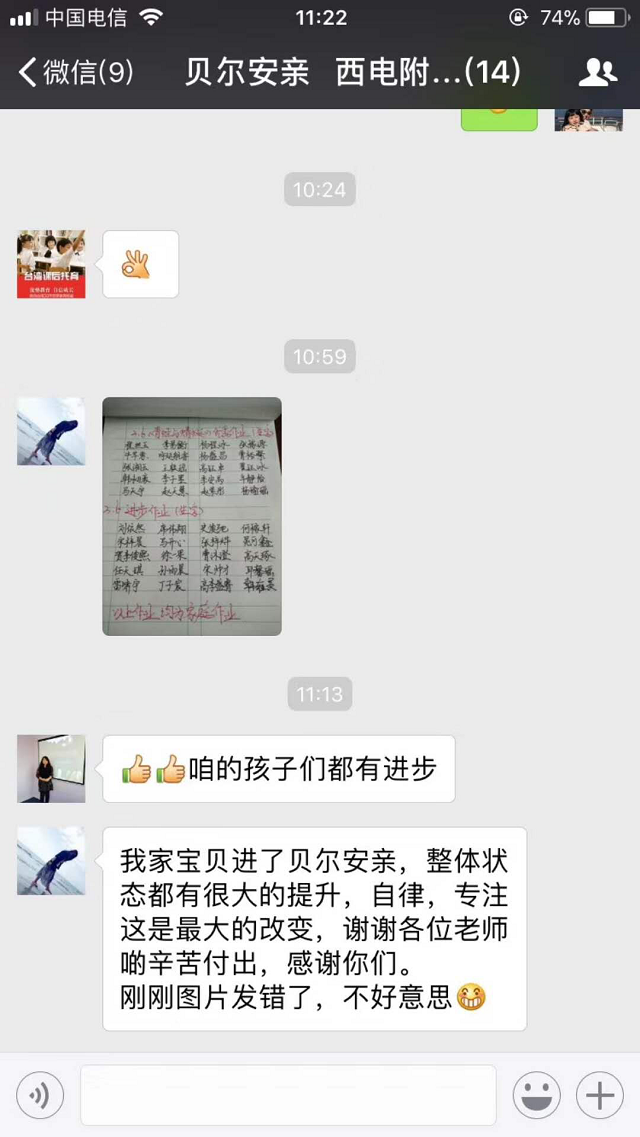
Task: Tap the message text input field
Action: pyautogui.click(x=288, y=1096)
